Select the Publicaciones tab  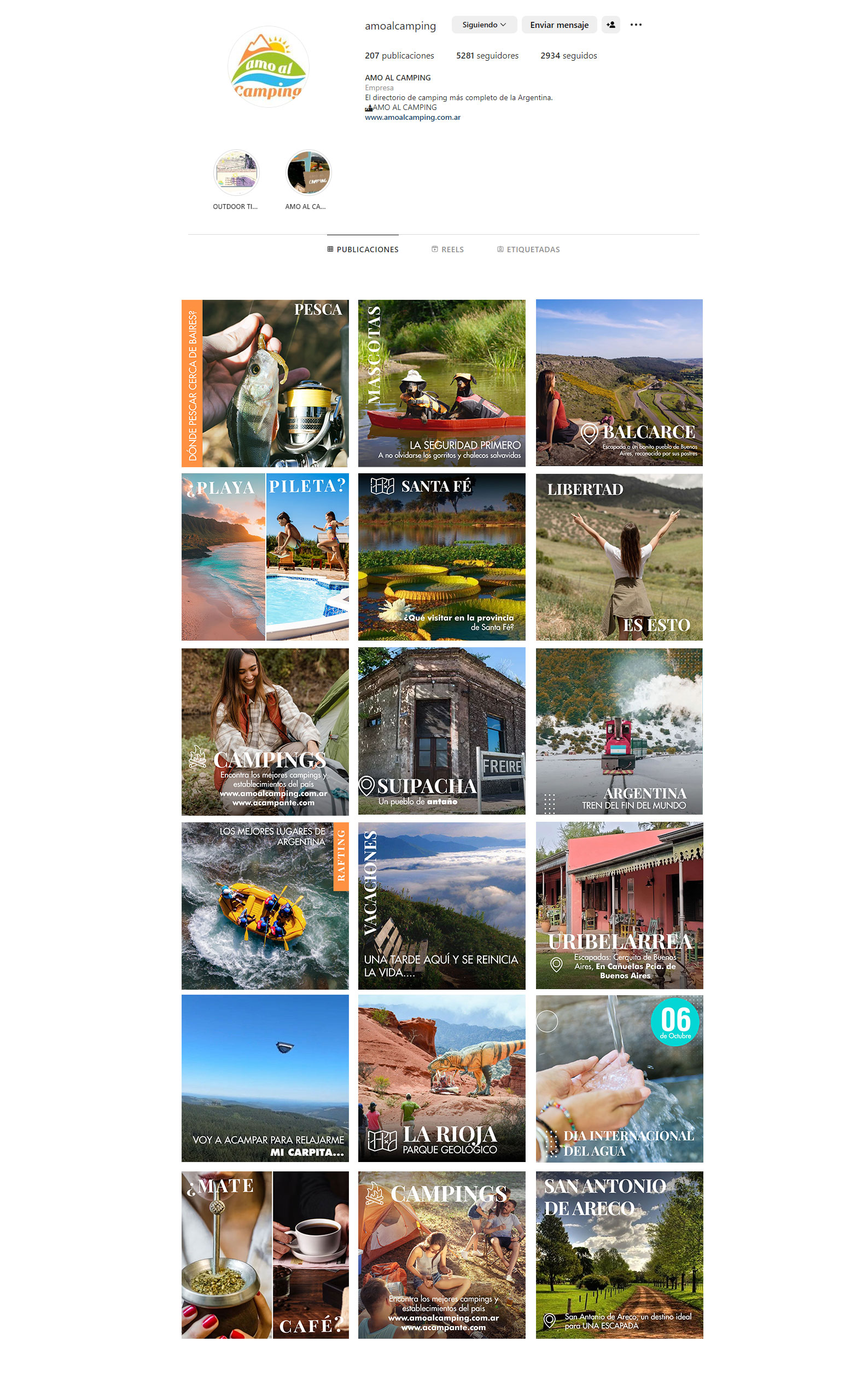tap(363, 249)
